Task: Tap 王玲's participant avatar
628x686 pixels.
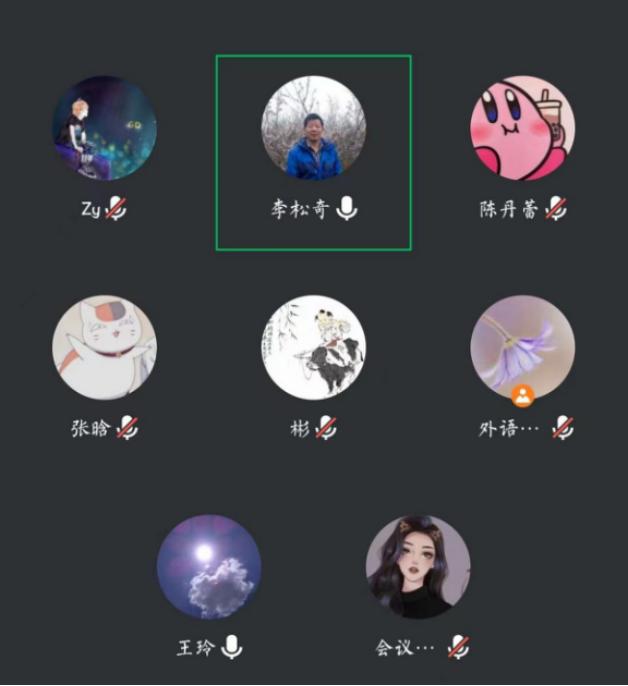Action: click(209, 566)
